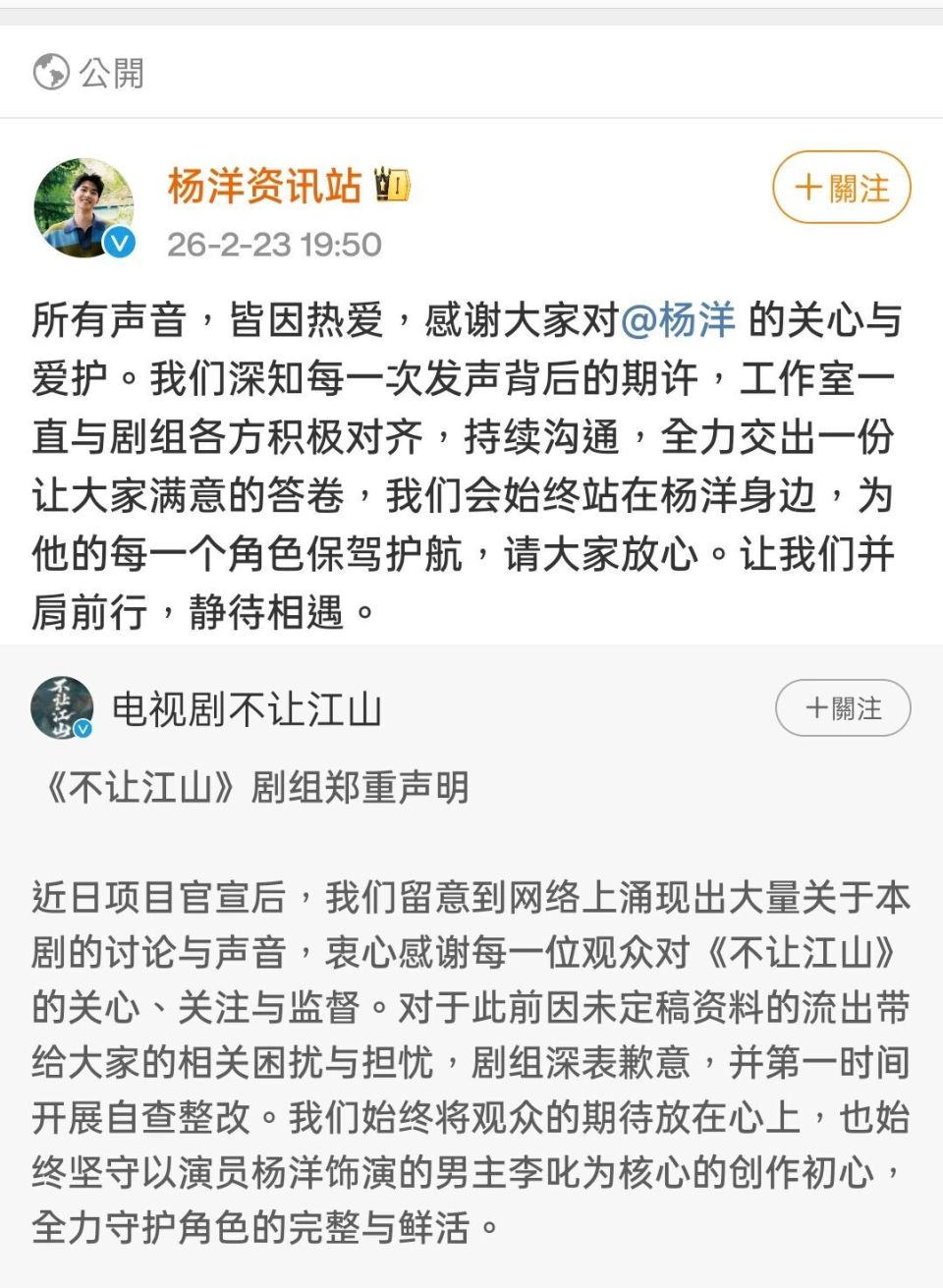Click the thumbnail of 电视剧不让江山's logo
The height and width of the screenshot is (1288, 943).
[x=61, y=704]
